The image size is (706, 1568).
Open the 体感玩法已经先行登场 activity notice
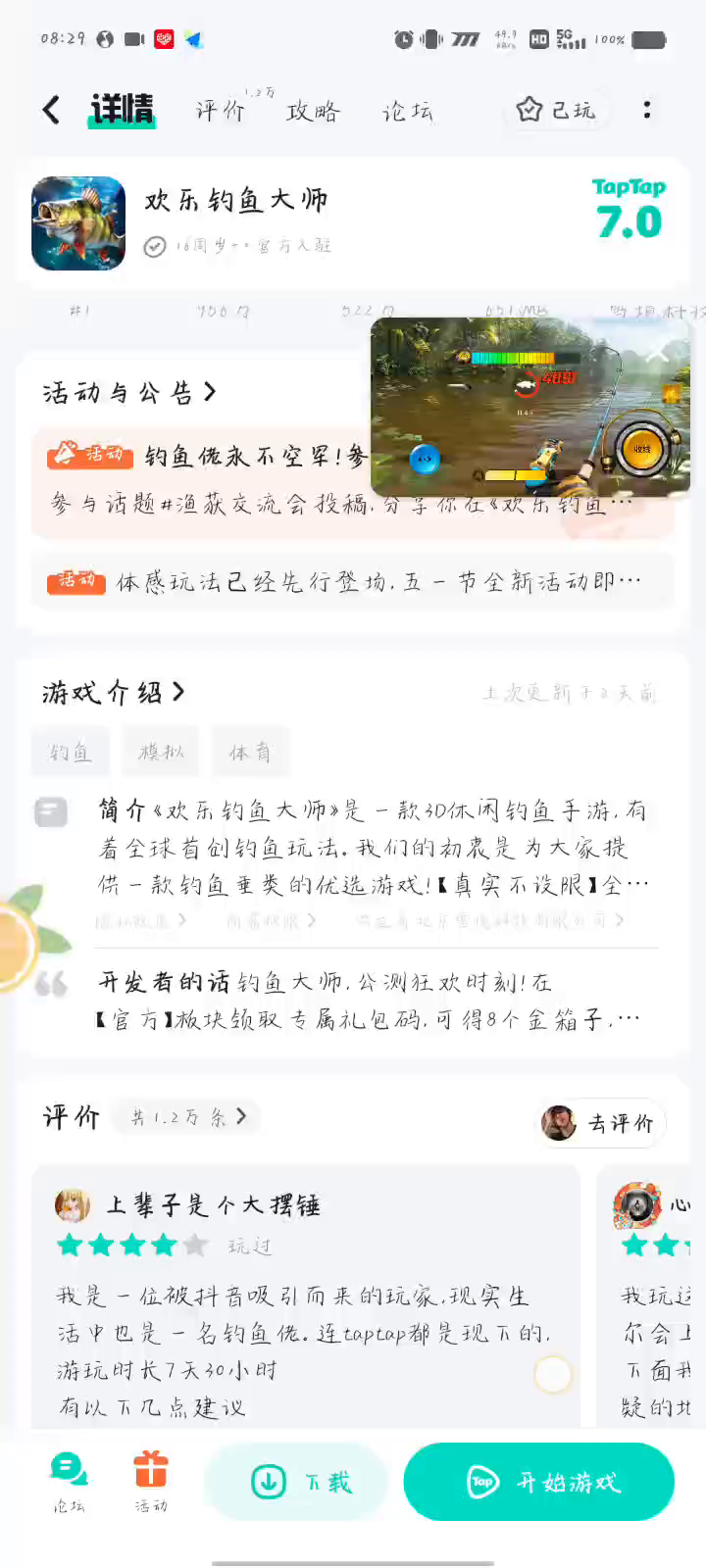[x=353, y=581]
